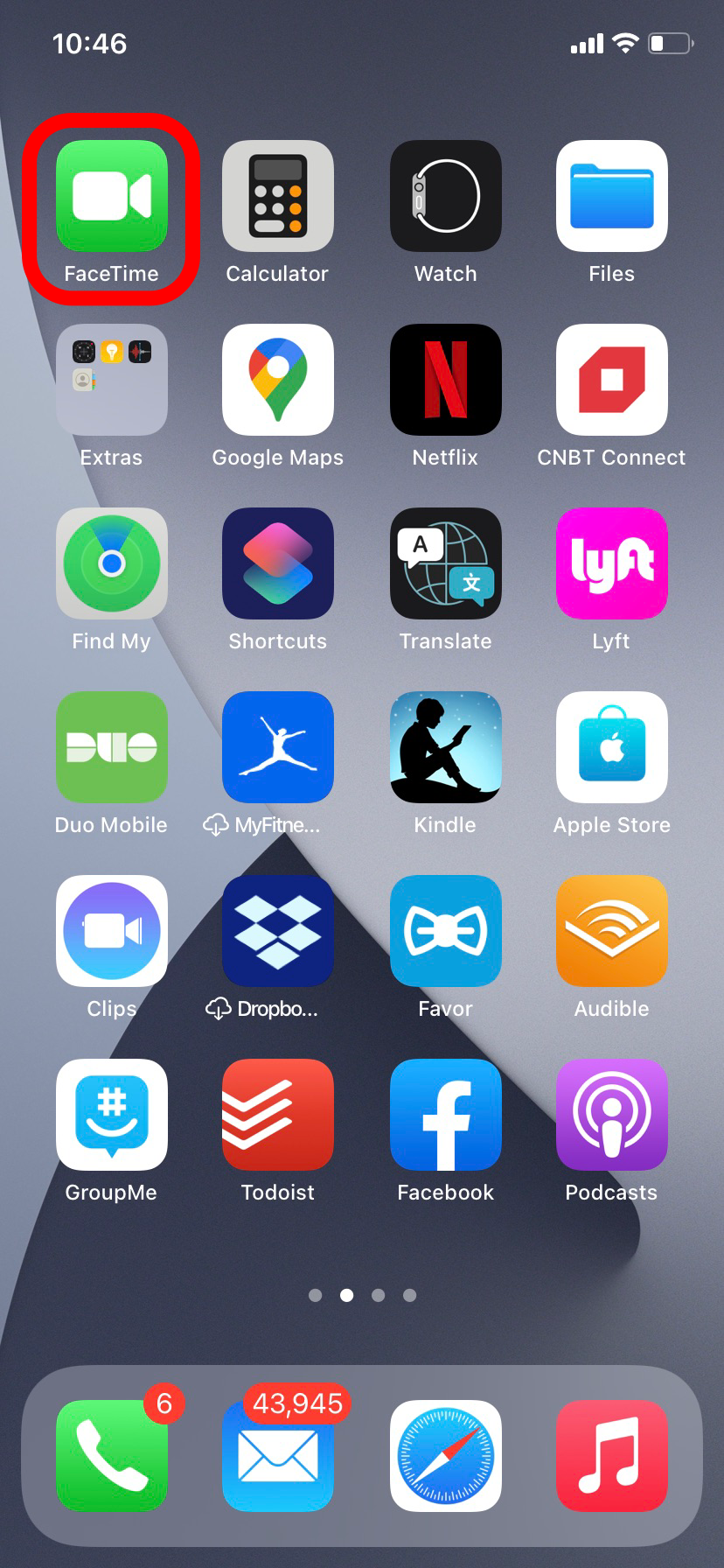This screenshot has height=1568, width=724.
Task: Open Mail with 43,945 unread
Action: [278, 1456]
